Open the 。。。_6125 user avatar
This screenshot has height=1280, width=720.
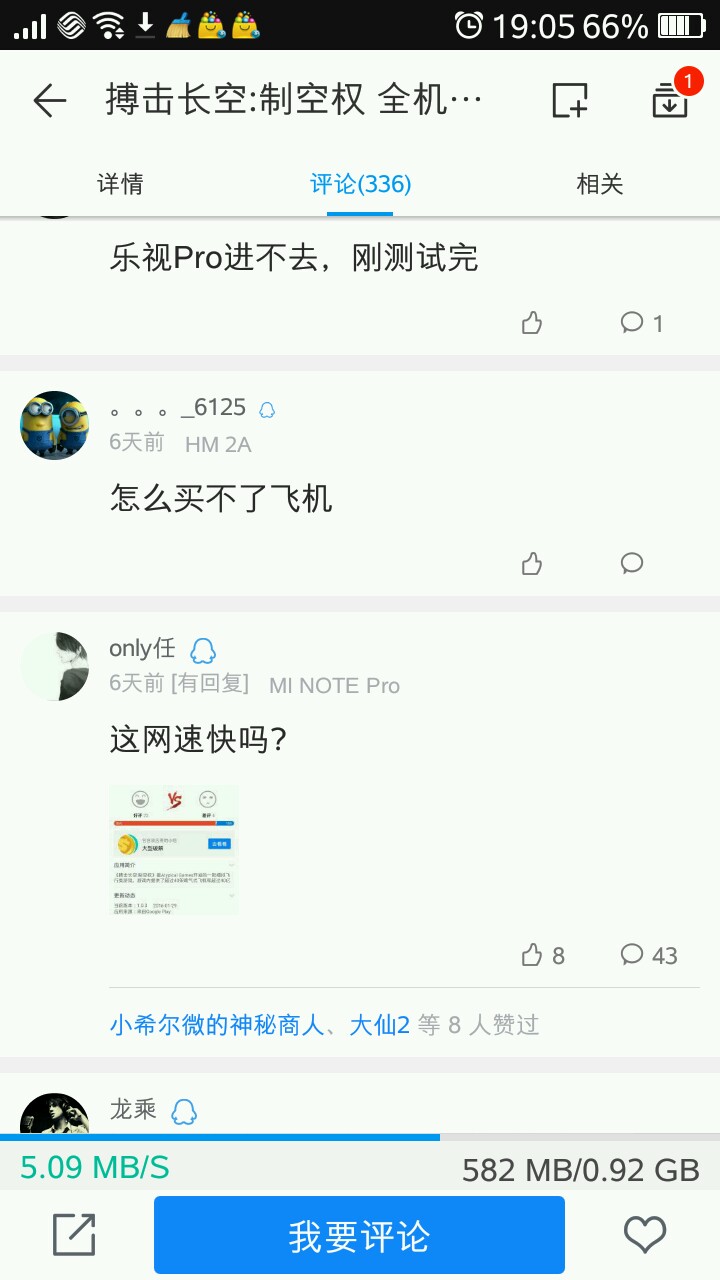pos(55,425)
